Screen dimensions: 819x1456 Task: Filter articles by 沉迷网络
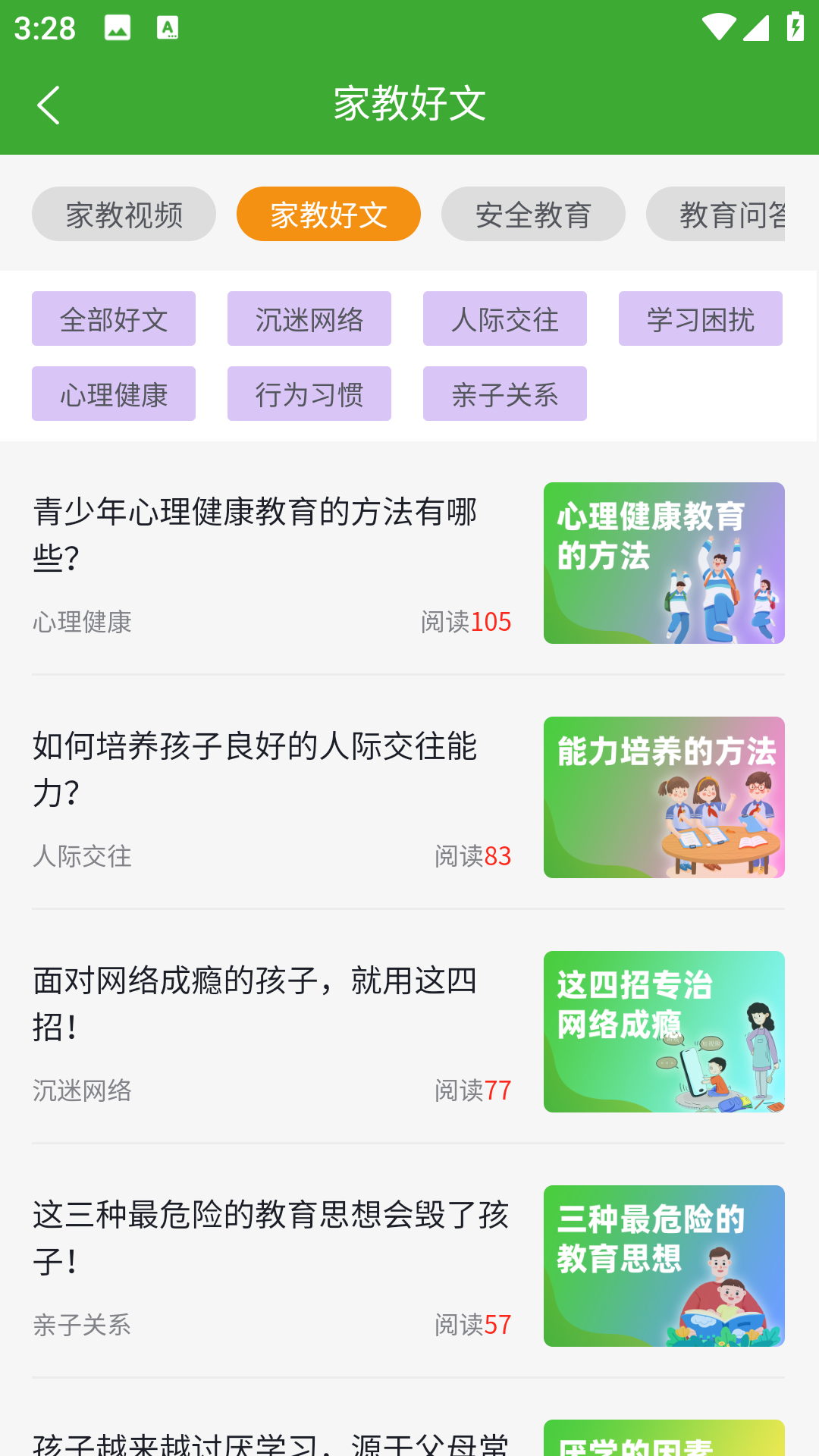[x=309, y=319]
